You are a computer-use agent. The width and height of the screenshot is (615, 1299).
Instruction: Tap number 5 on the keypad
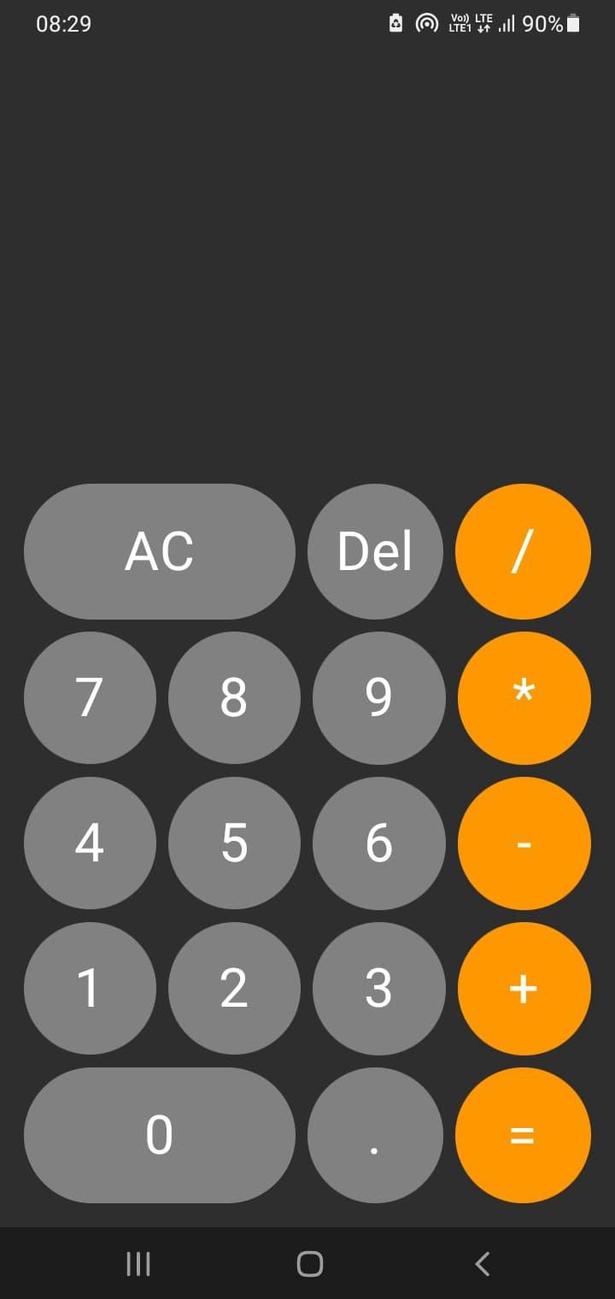(x=234, y=843)
